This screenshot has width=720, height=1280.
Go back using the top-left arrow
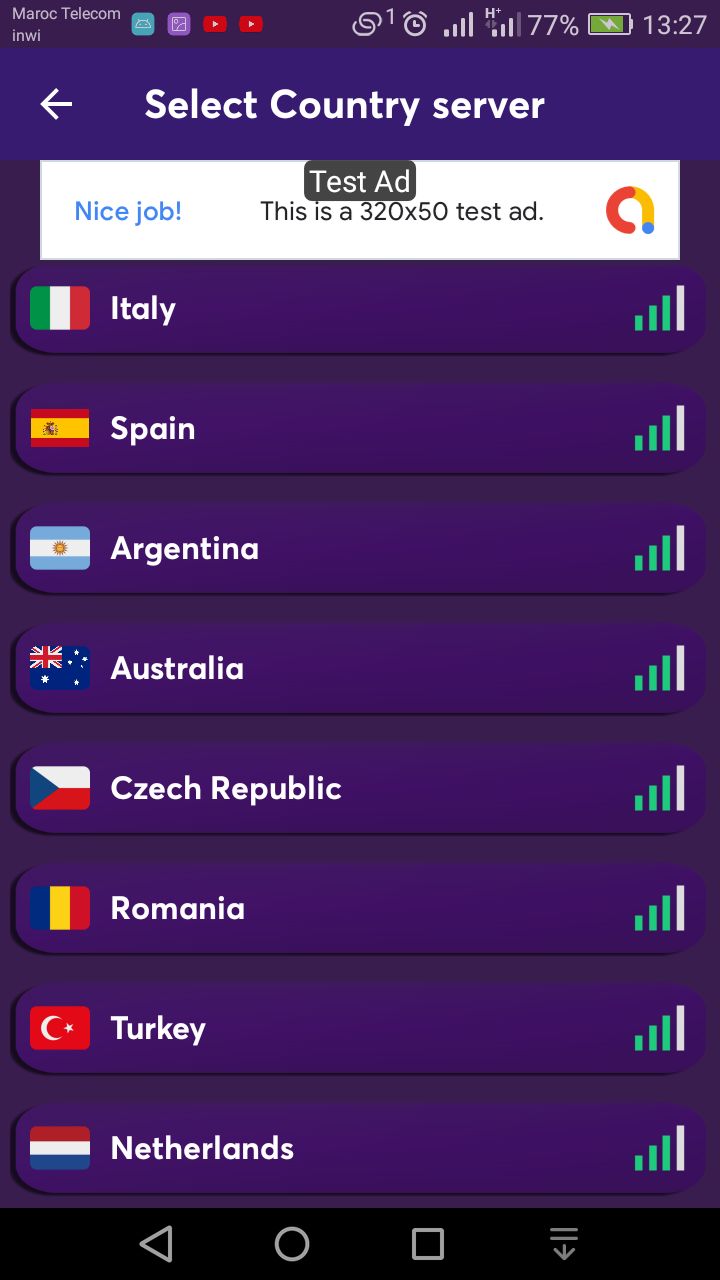pos(56,104)
